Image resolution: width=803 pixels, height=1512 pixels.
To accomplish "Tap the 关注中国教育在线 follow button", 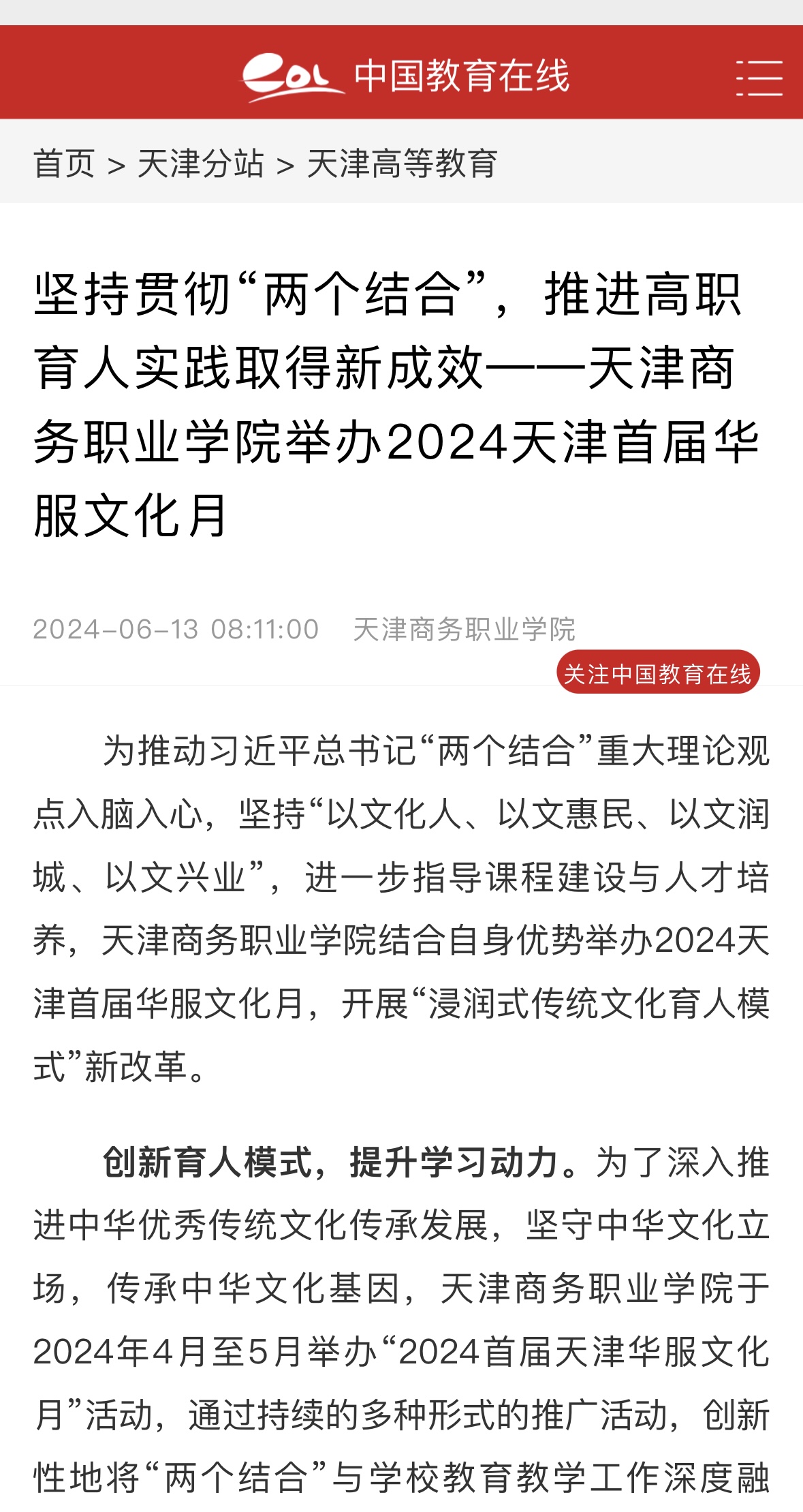I will 657,673.
